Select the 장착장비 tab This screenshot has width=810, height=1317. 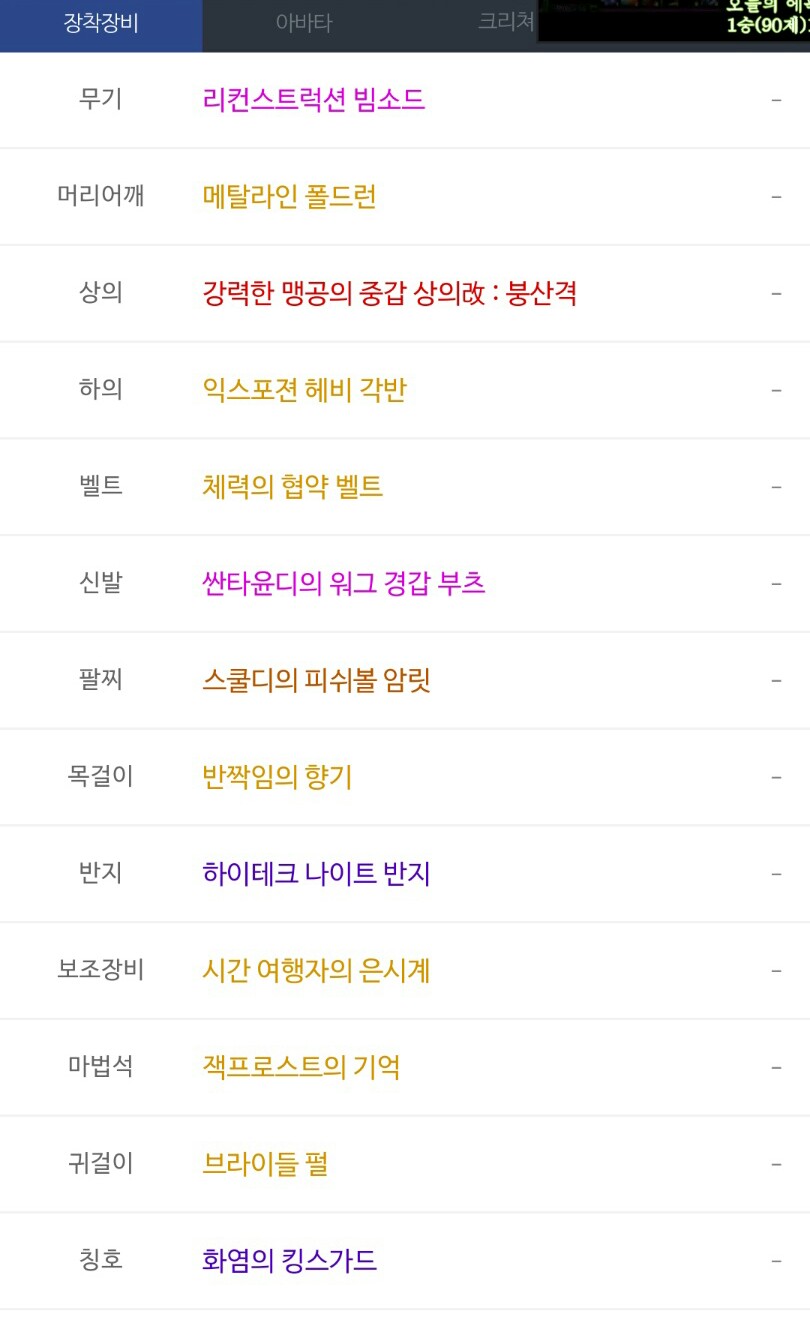coord(101,24)
